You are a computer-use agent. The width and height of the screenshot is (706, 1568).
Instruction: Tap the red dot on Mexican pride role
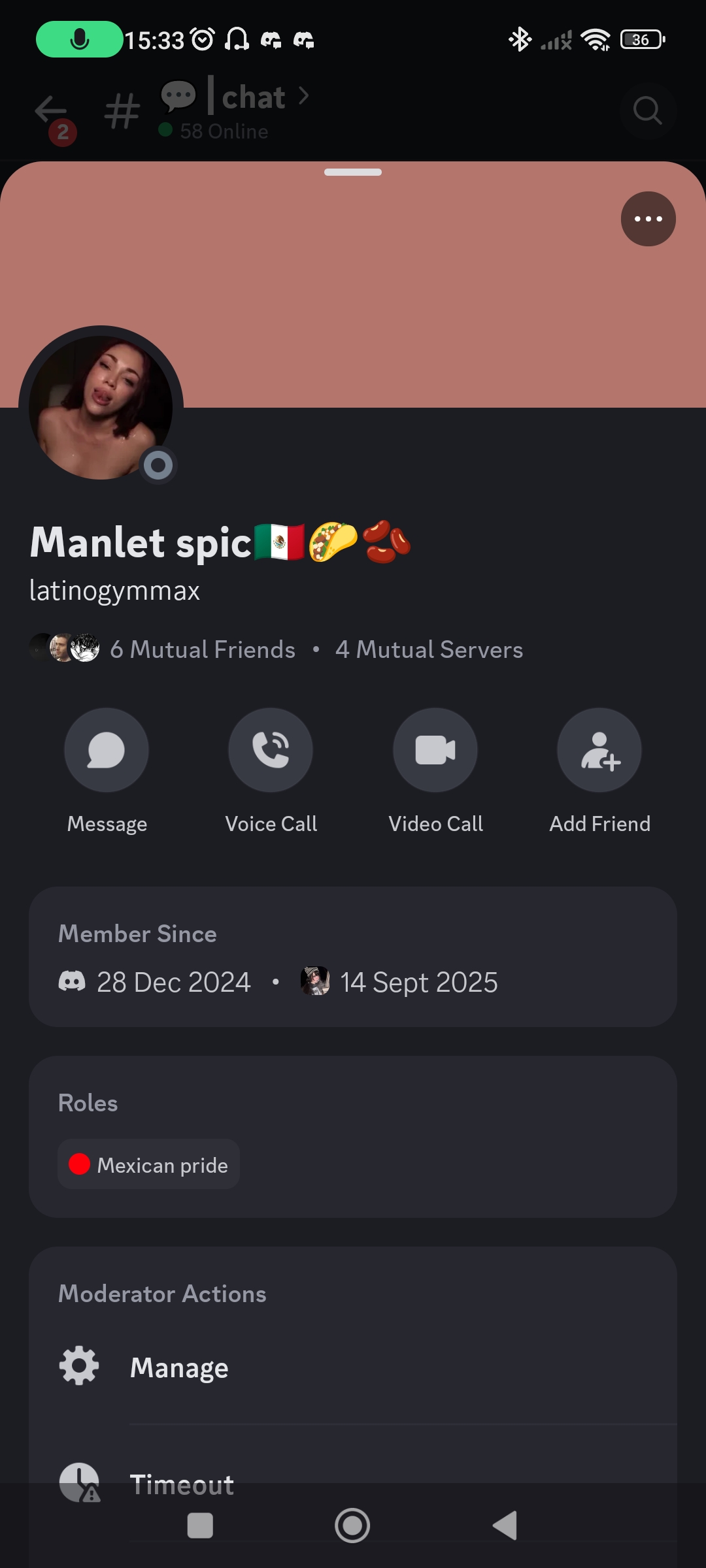pyautogui.click(x=80, y=1164)
